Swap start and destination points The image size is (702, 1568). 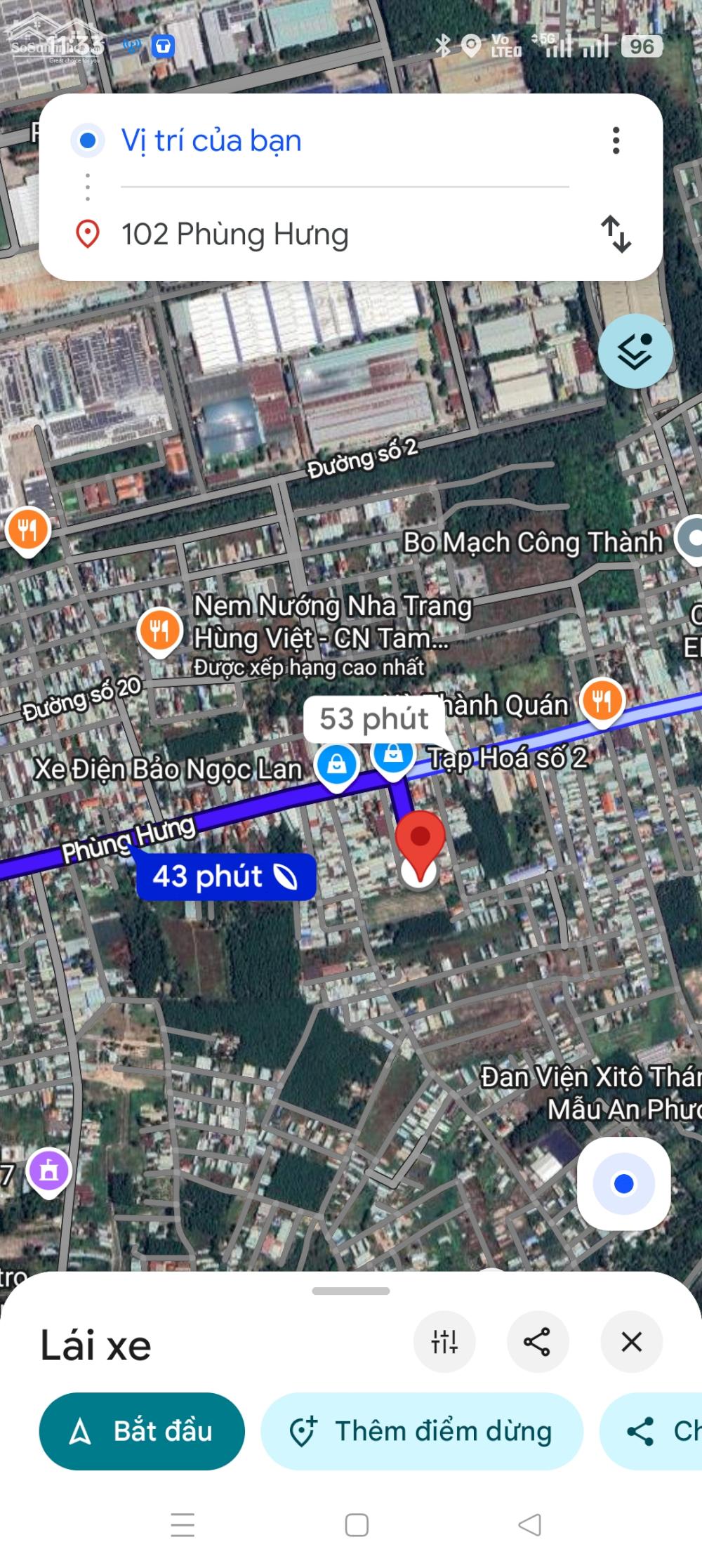pyautogui.click(x=616, y=234)
